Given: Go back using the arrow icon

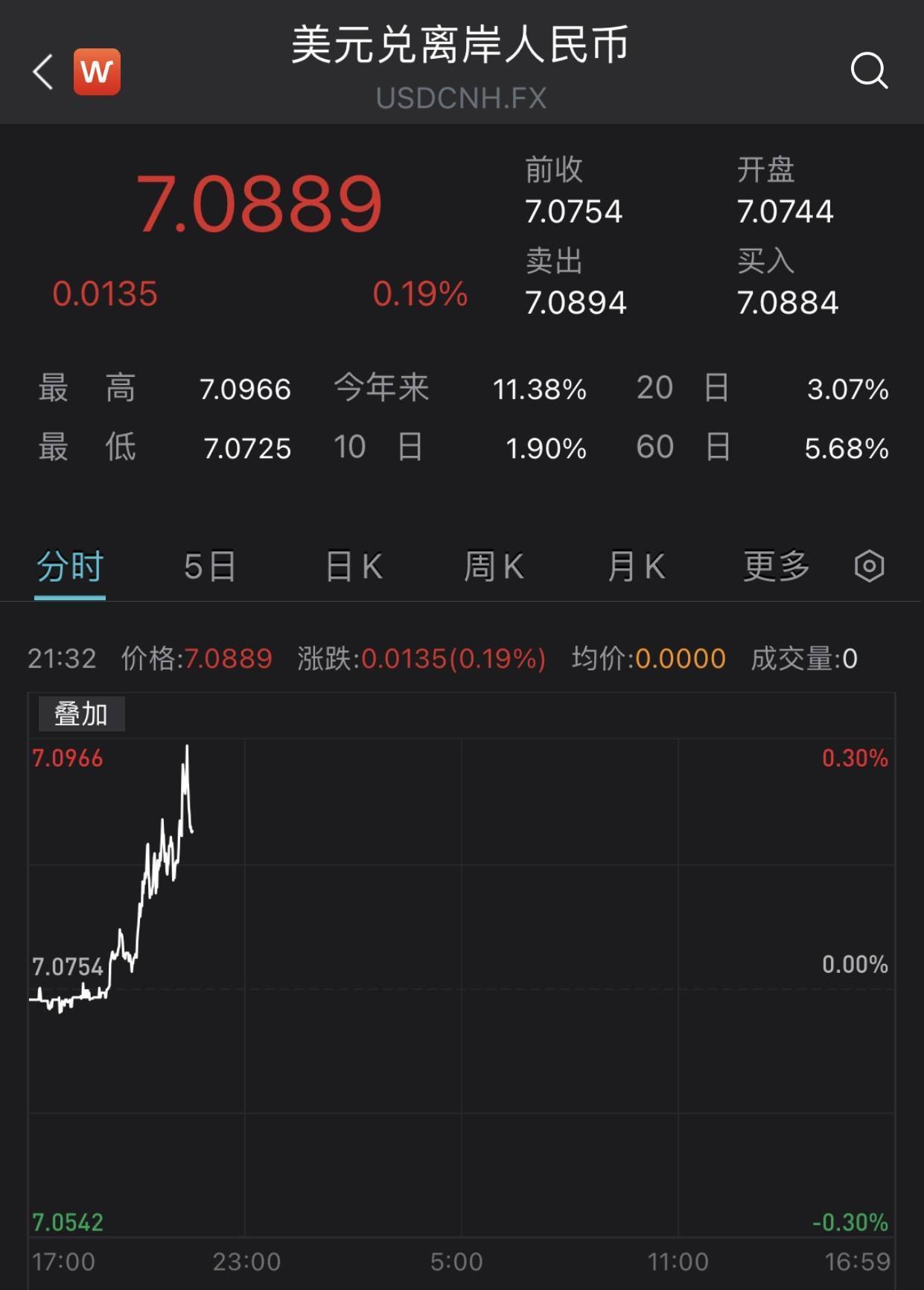Looking at the screenshot, I should [x=43, y=72].
